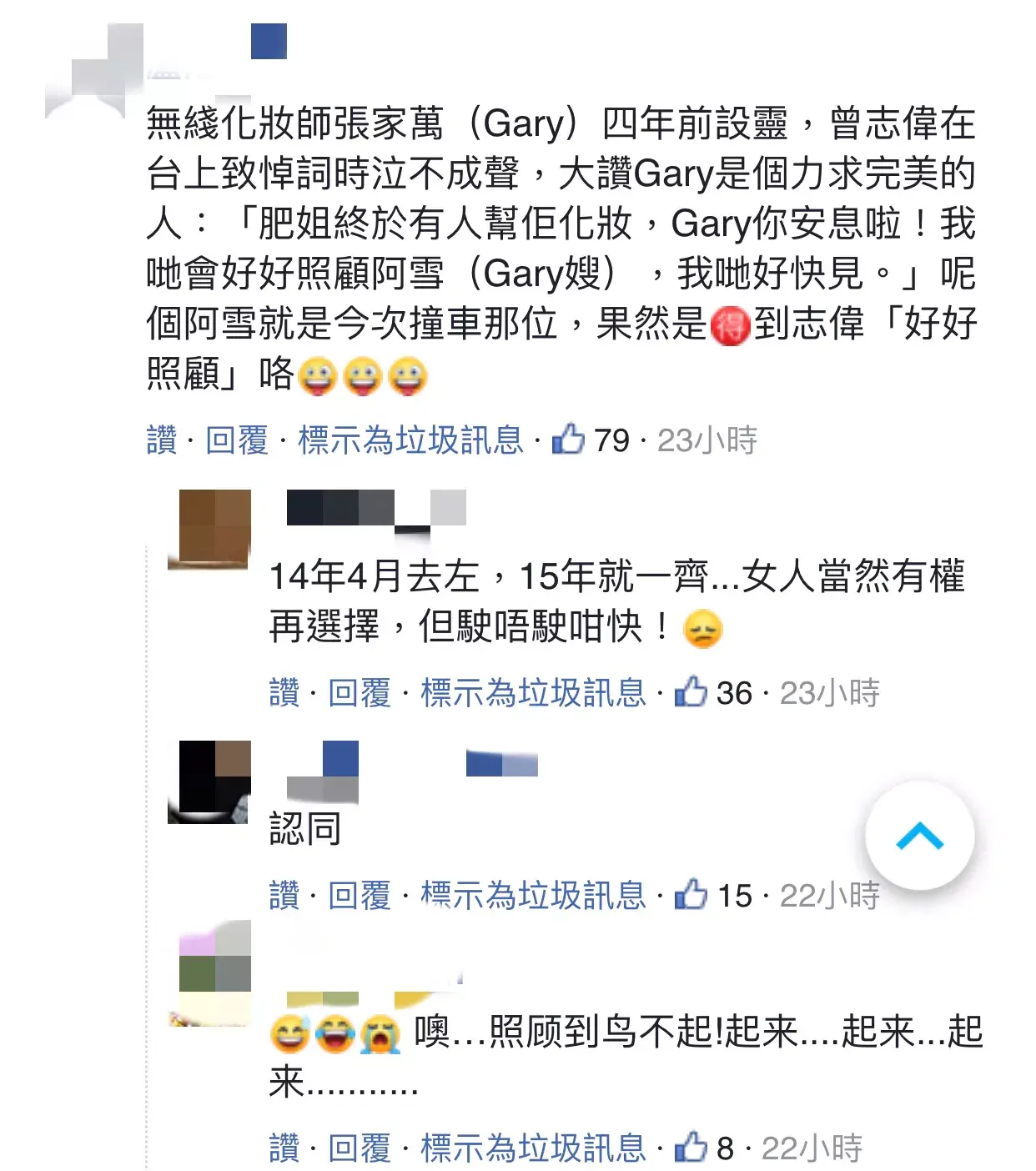1036x1171 pixels.
Task: Reply to the main comment with 79 likes
Action: point(237,440)
